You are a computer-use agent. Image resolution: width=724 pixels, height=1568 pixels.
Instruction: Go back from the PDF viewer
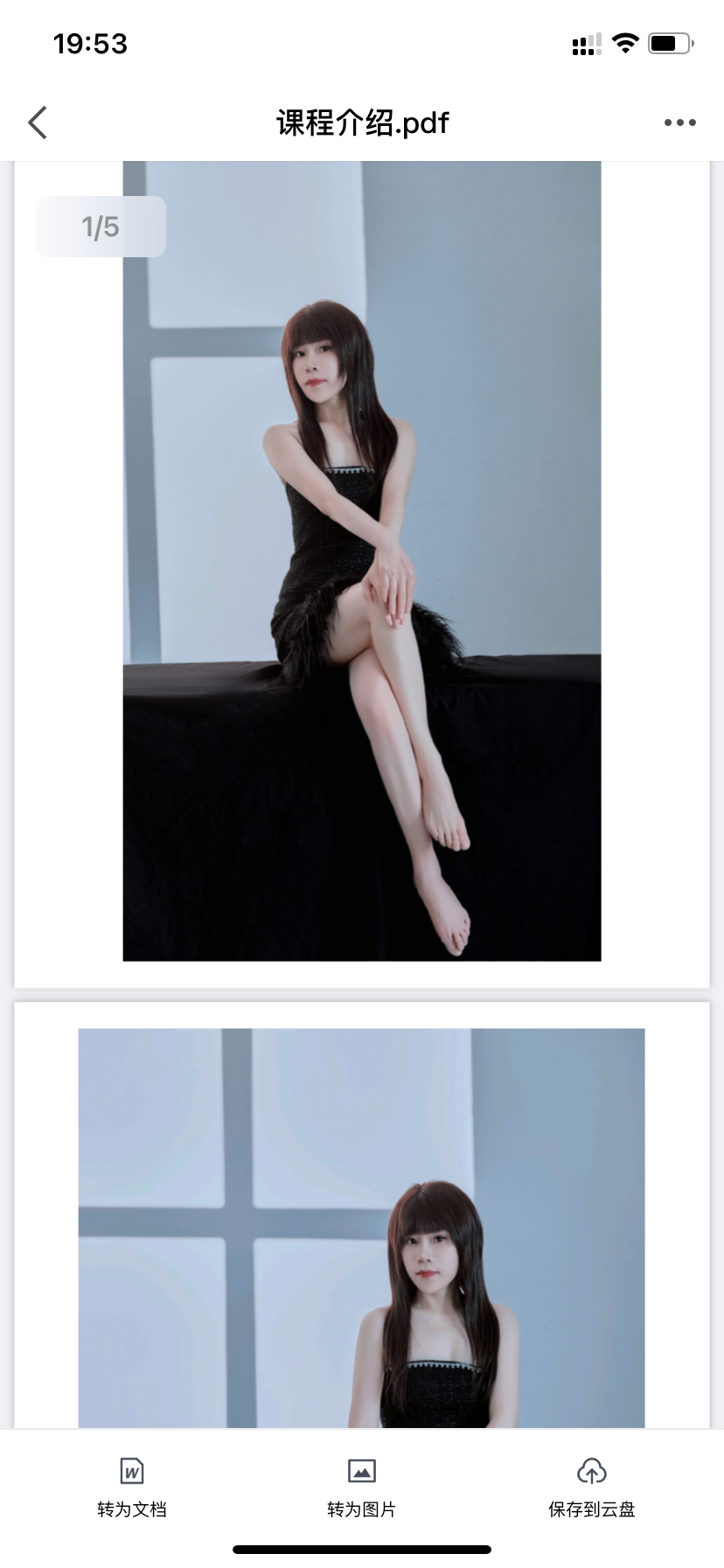pyautogui.click(x=37, y=122)
